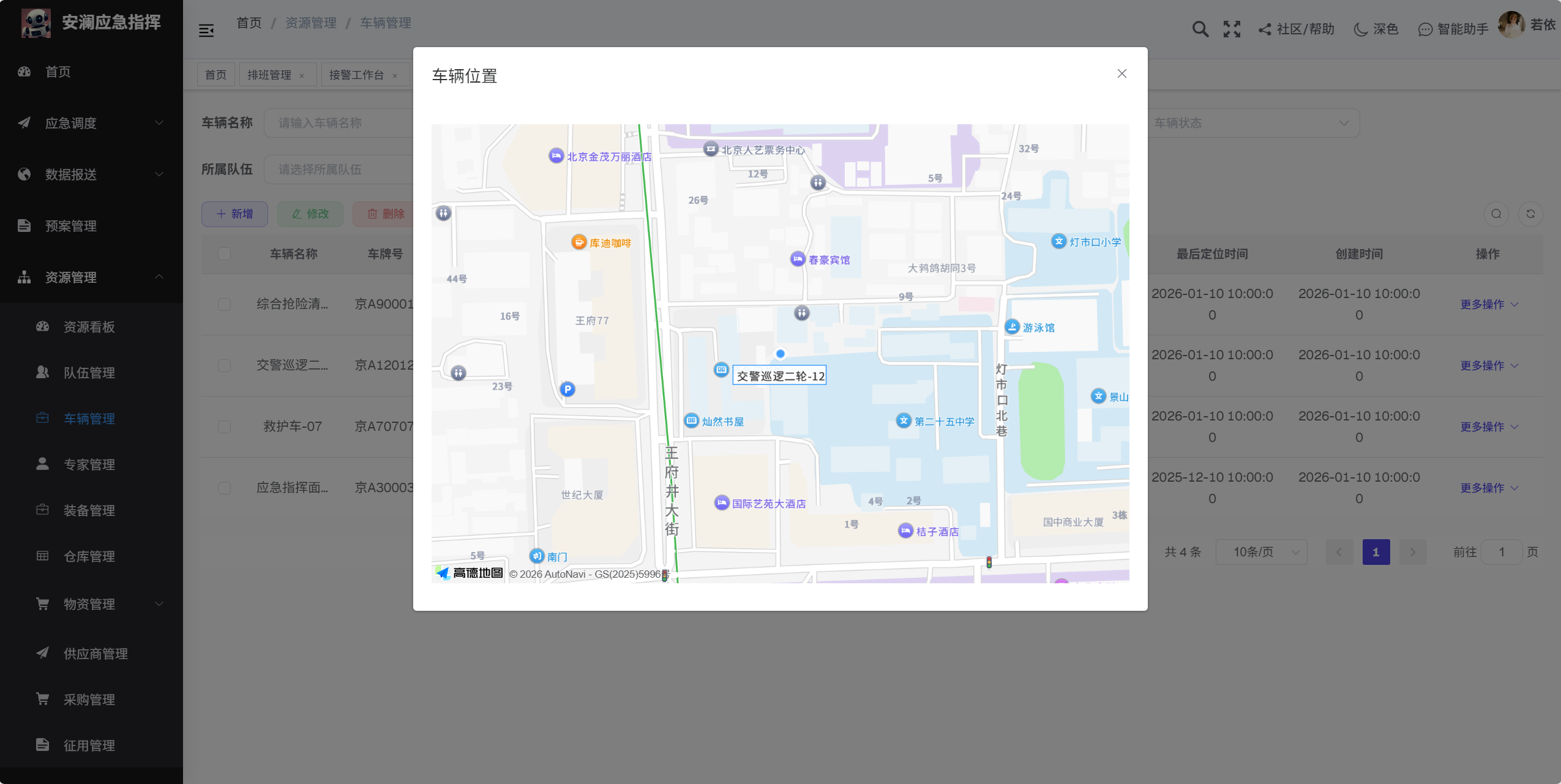Expand the 物资管理 submenu

click(x=91, y=604)
